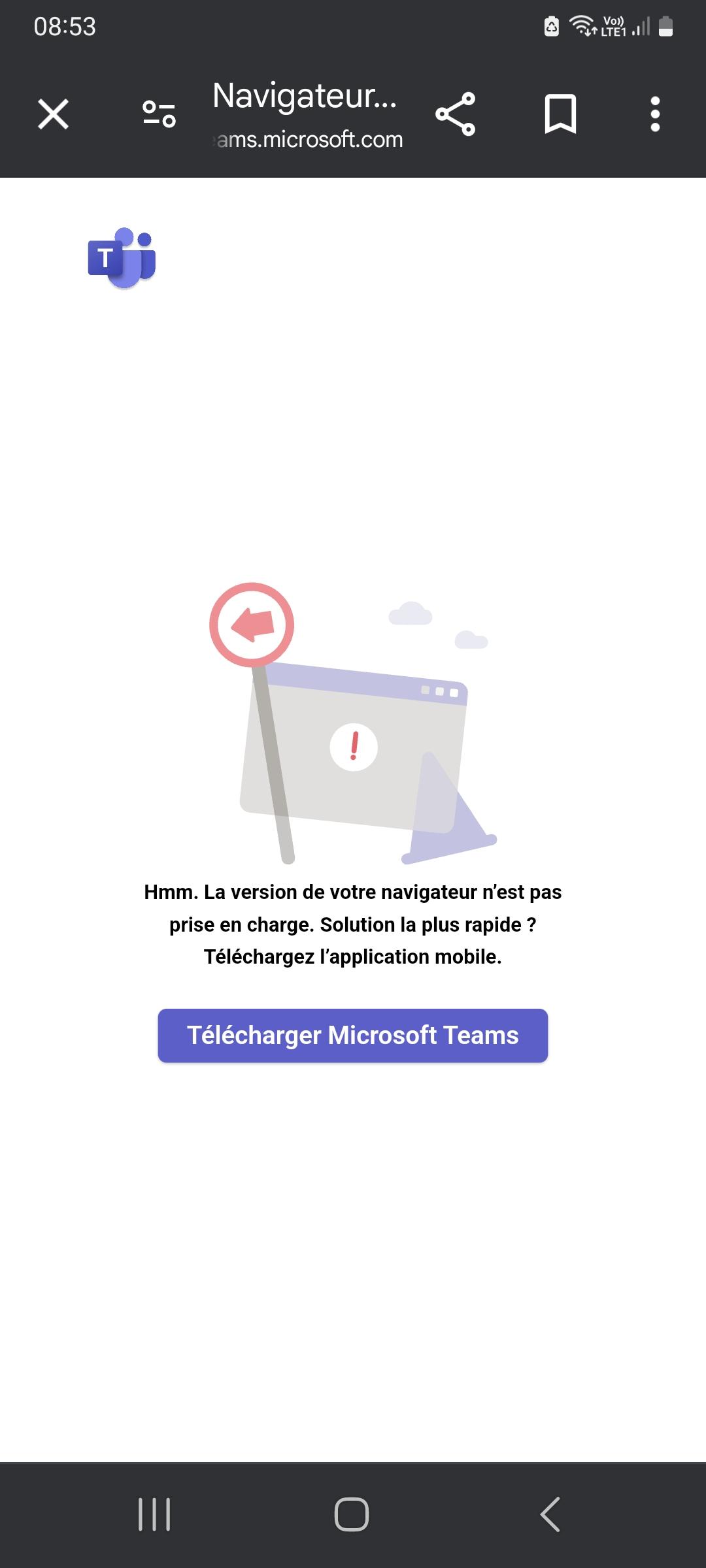Close the in-app browser tab
This screenshot has width=706, height=1568.
tap(53, 114)
